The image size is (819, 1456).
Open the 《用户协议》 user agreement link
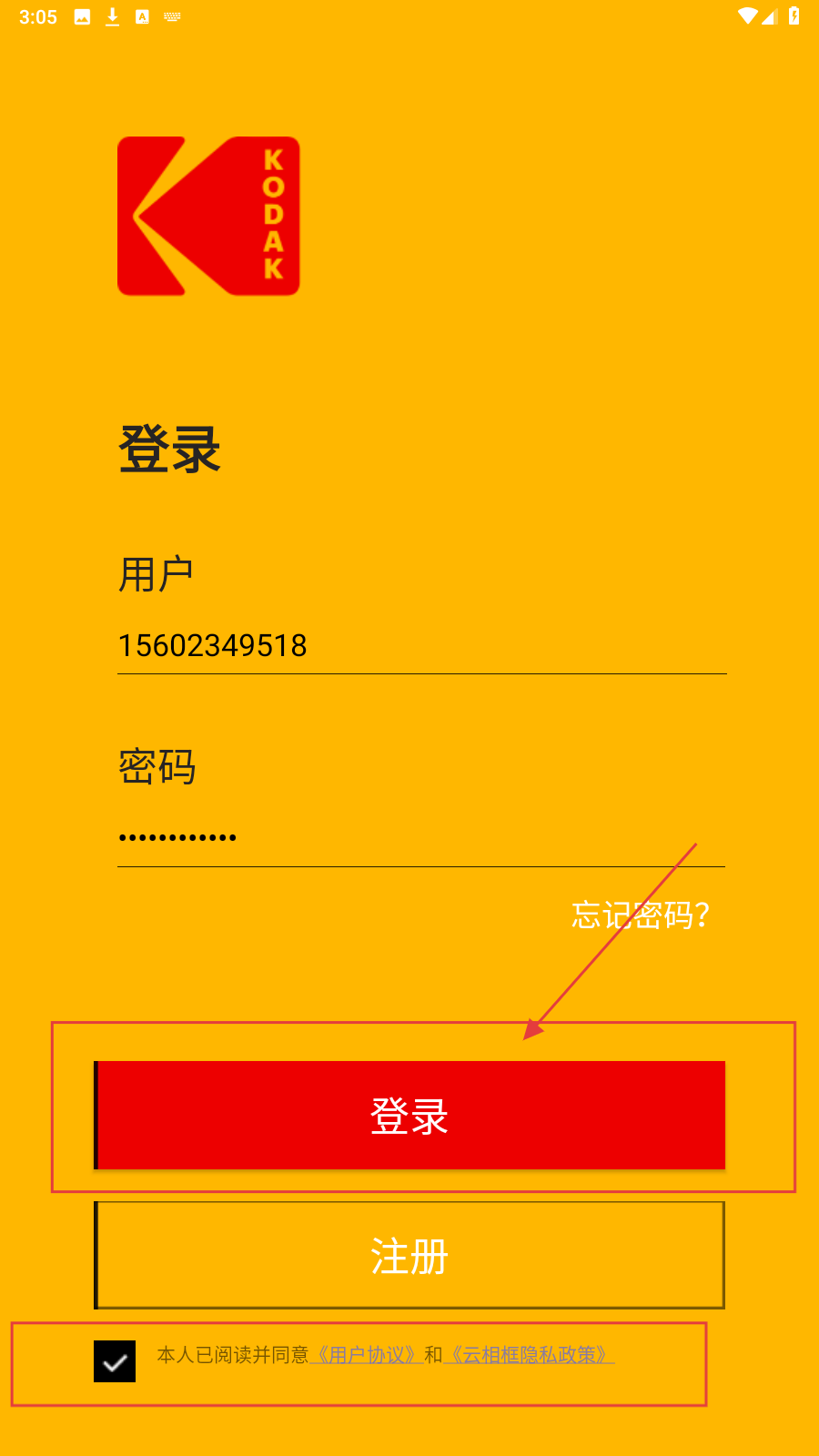tap(366, 1355)
